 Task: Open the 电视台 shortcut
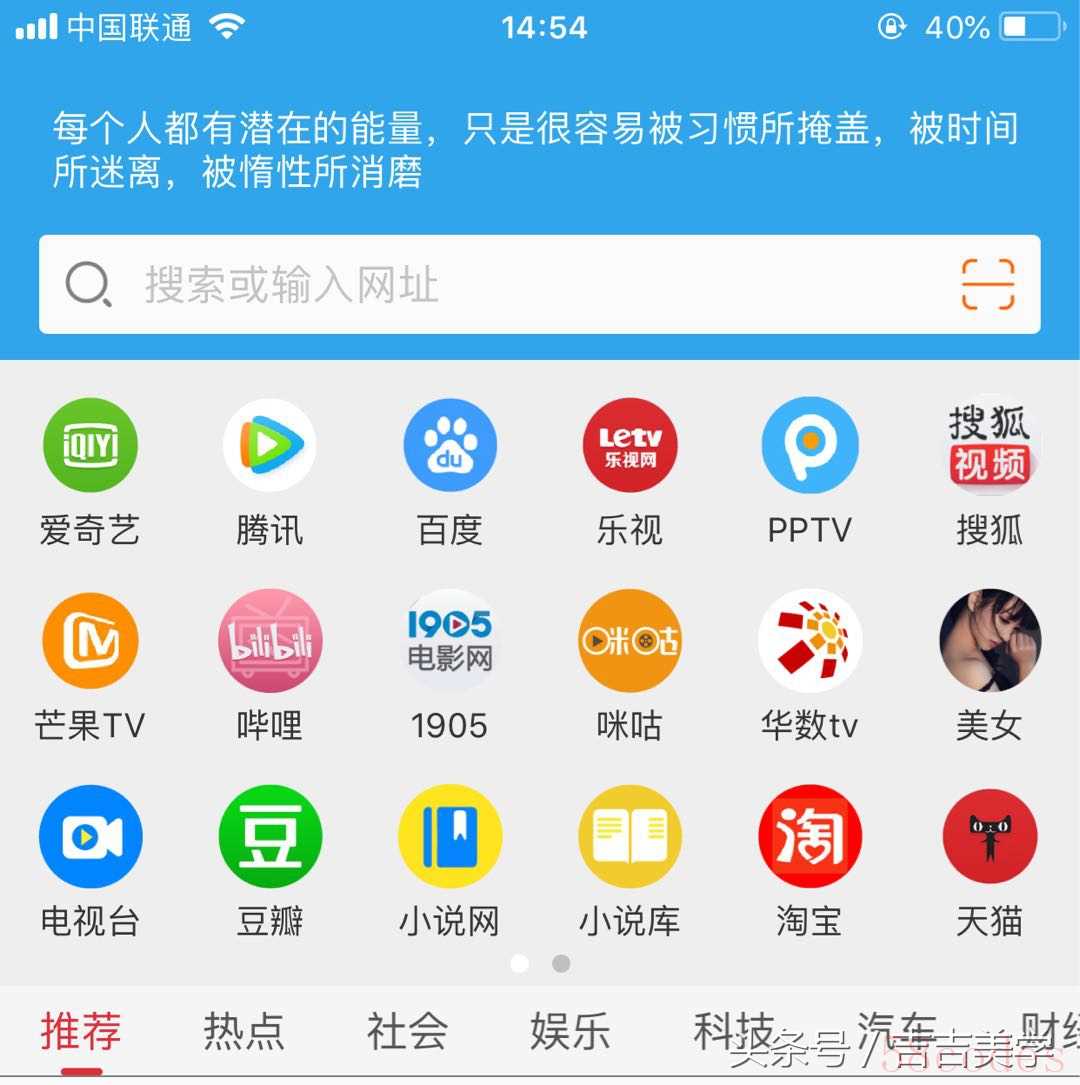click(90, 837)
